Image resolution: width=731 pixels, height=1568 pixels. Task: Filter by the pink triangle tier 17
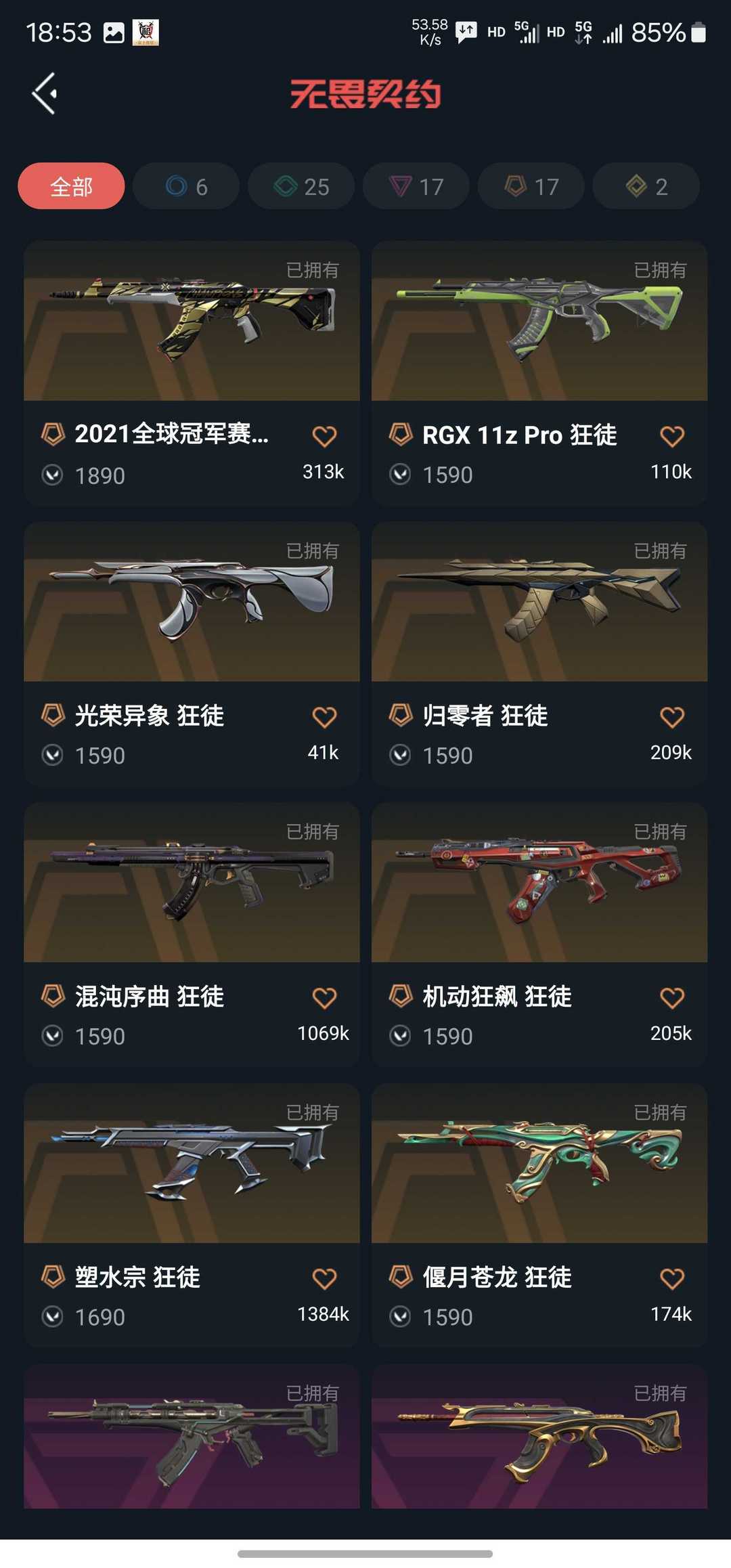(x=416, y=186)
